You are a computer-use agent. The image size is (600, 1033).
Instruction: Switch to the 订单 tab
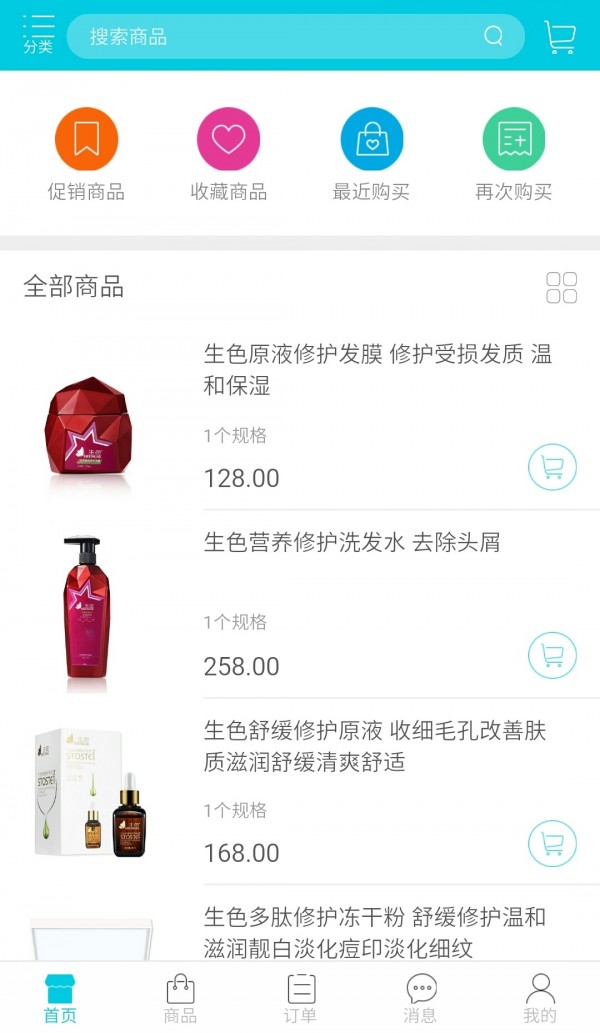click(x=300, y=998)
